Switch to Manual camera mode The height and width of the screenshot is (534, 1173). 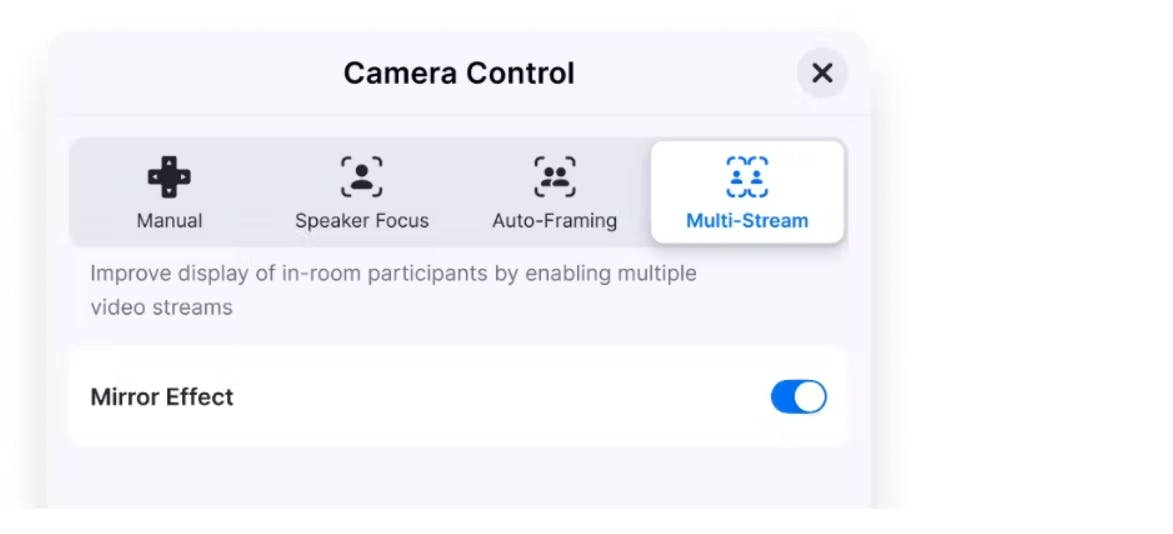(x=169, y=193)
